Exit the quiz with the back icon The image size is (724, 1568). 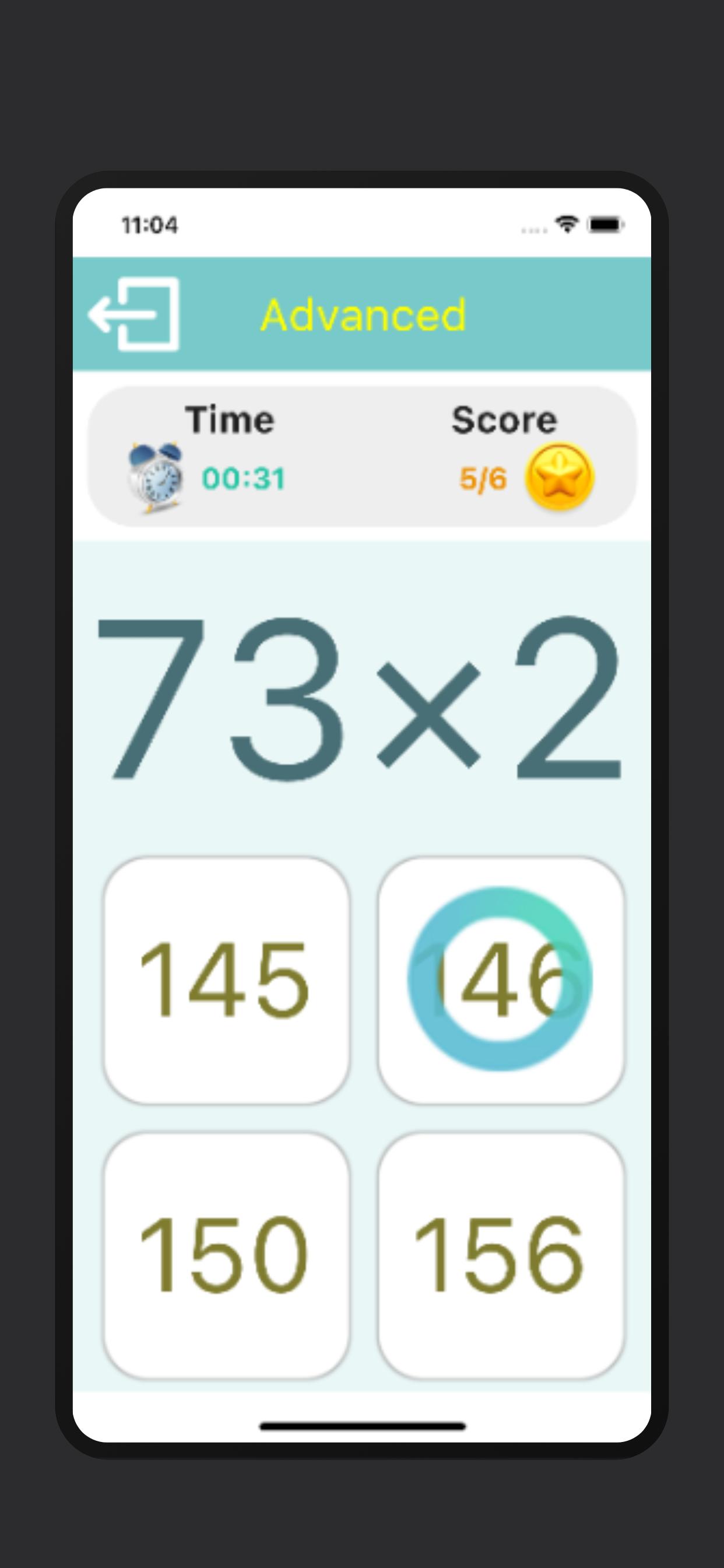click(x=135, y=314)
